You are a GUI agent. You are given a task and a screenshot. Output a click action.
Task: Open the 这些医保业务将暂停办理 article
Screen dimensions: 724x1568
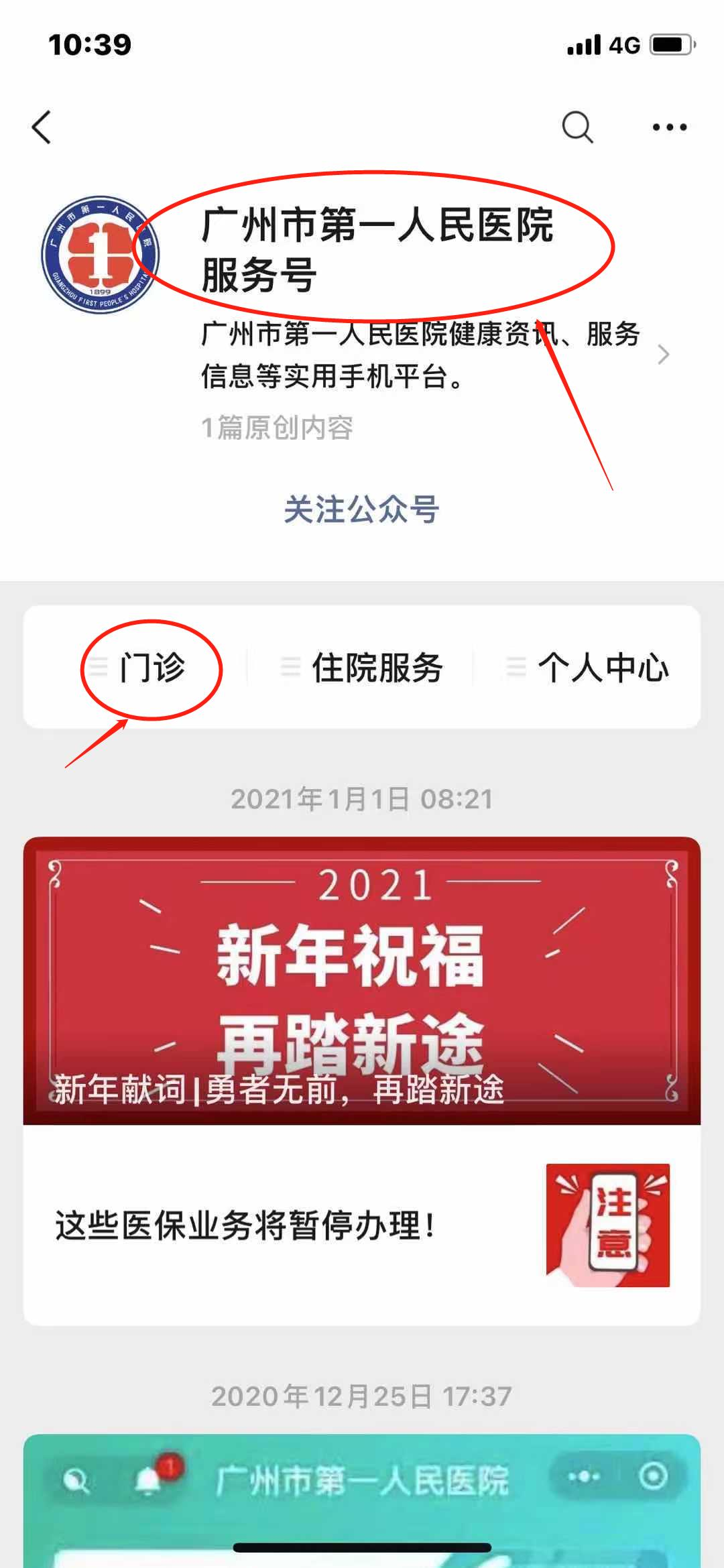[361, 1225]
